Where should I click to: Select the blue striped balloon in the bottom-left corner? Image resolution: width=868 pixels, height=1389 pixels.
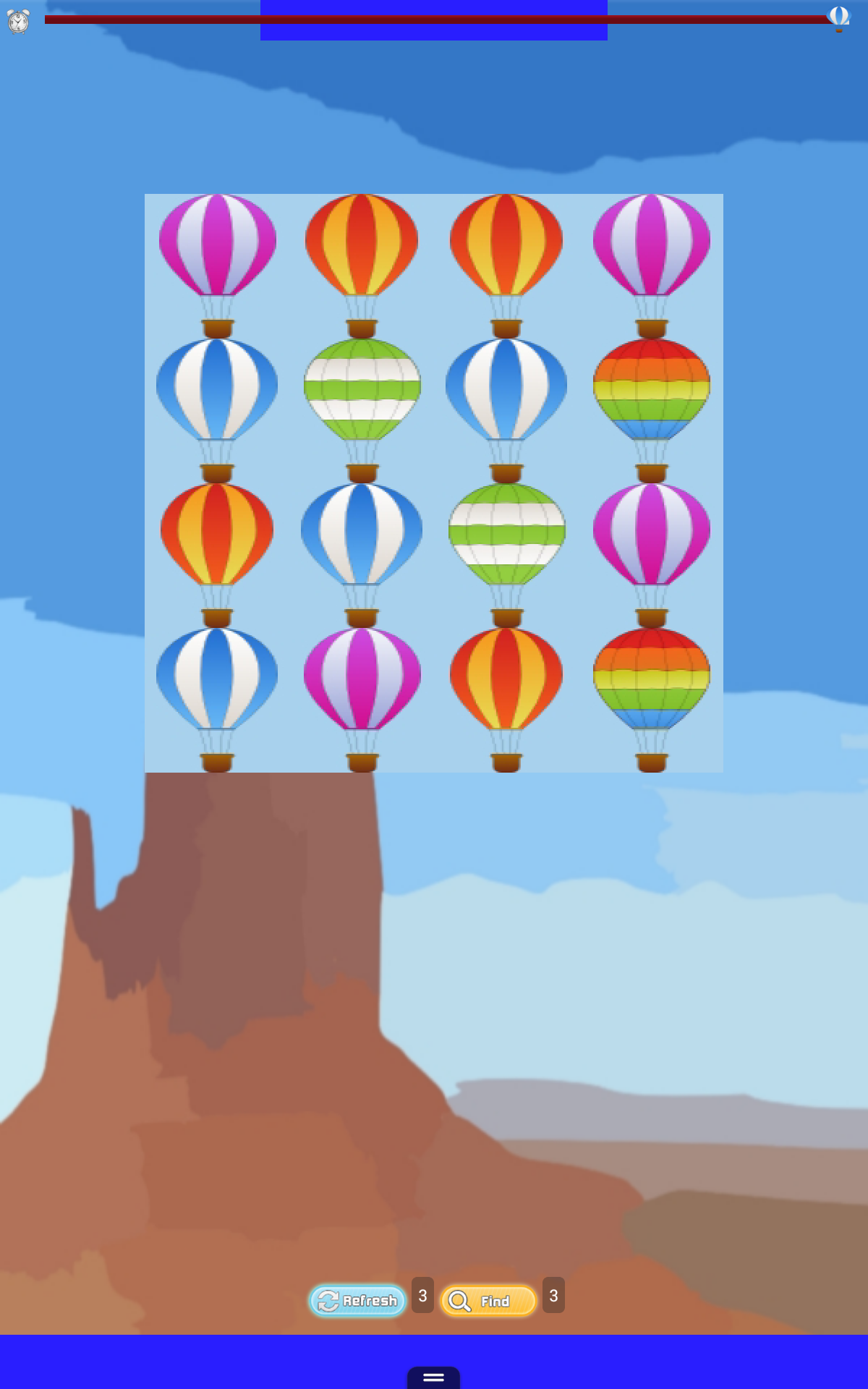pyautogui.click(x=217, y=673)
